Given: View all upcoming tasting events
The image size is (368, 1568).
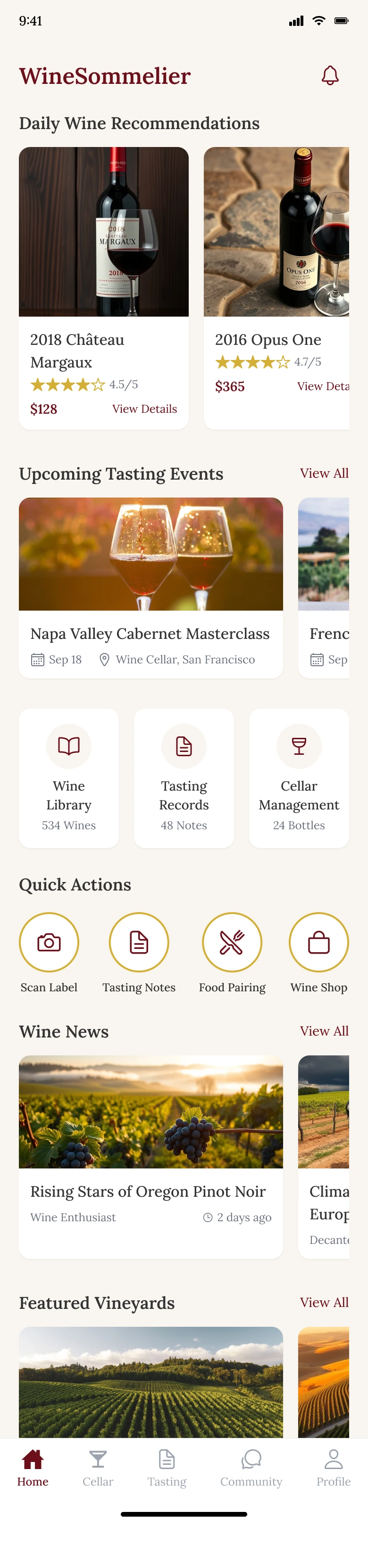Looking at the screenshot, I should [324, 474].
